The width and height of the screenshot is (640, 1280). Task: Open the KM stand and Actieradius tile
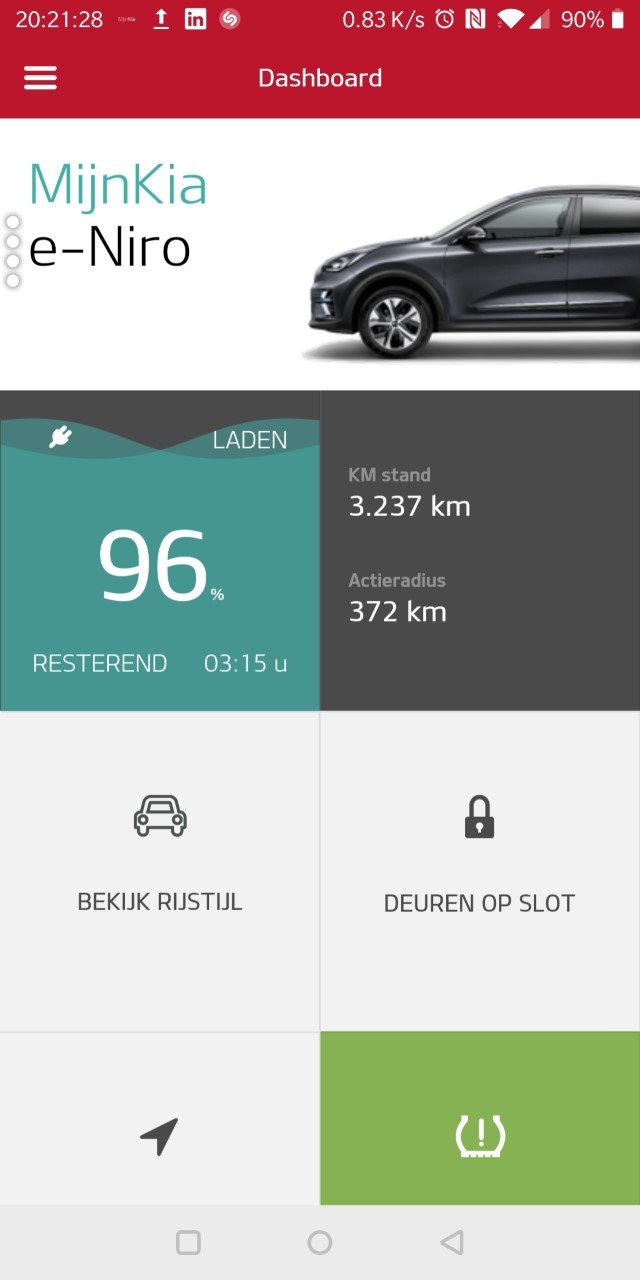pos(480,550)
